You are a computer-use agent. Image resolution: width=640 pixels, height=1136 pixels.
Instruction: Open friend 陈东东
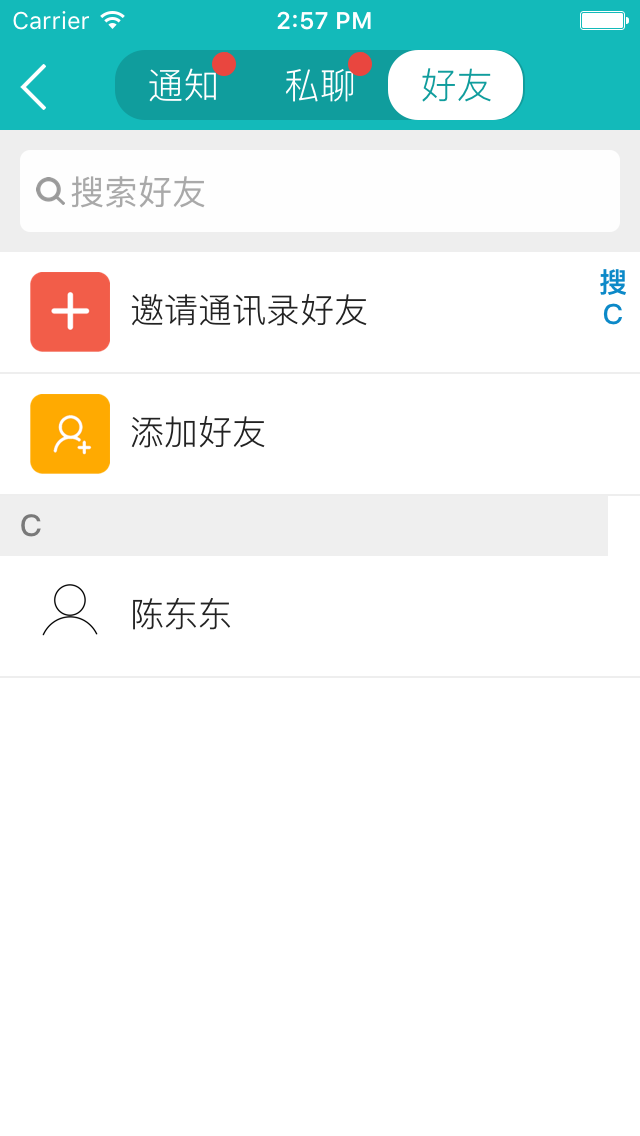[182, 614]
